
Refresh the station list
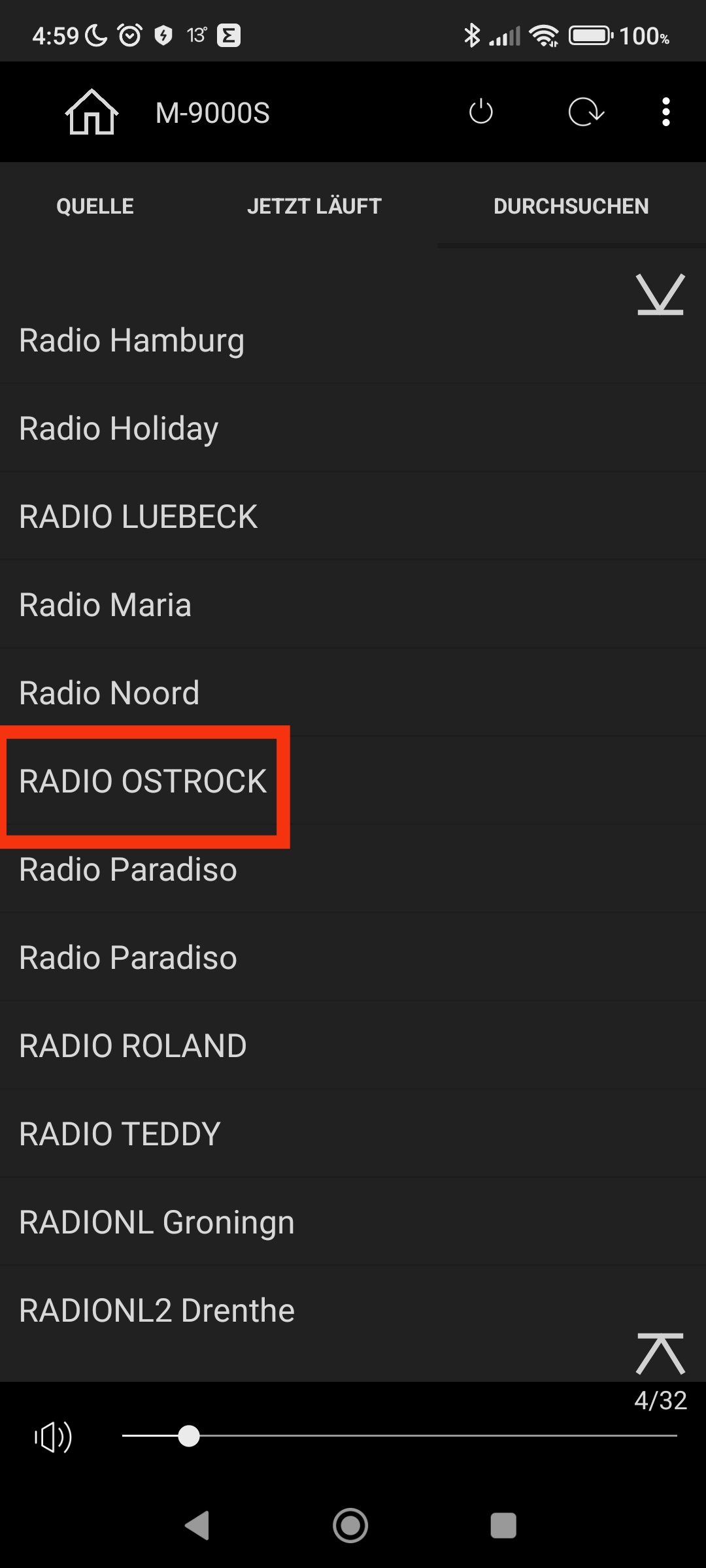click(x=586, y=112)
